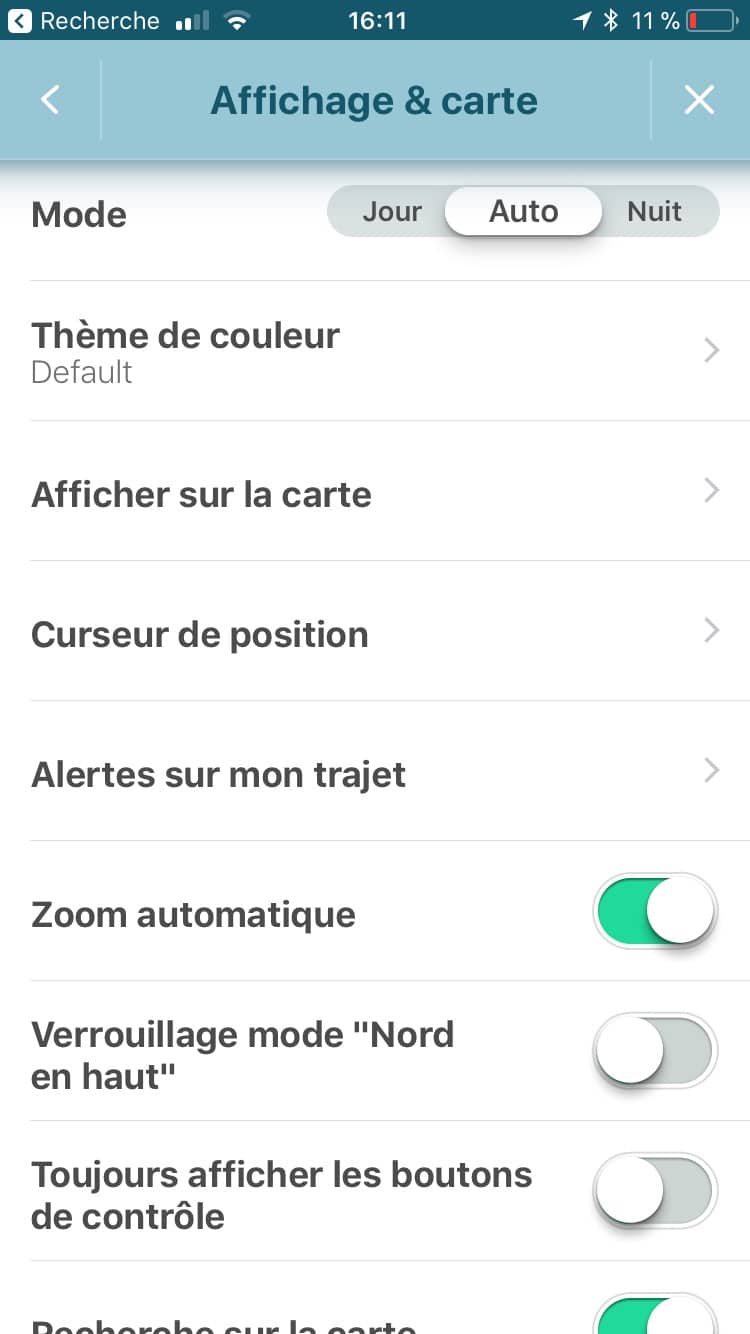Go back with the header arrow

tap(50, 100)
